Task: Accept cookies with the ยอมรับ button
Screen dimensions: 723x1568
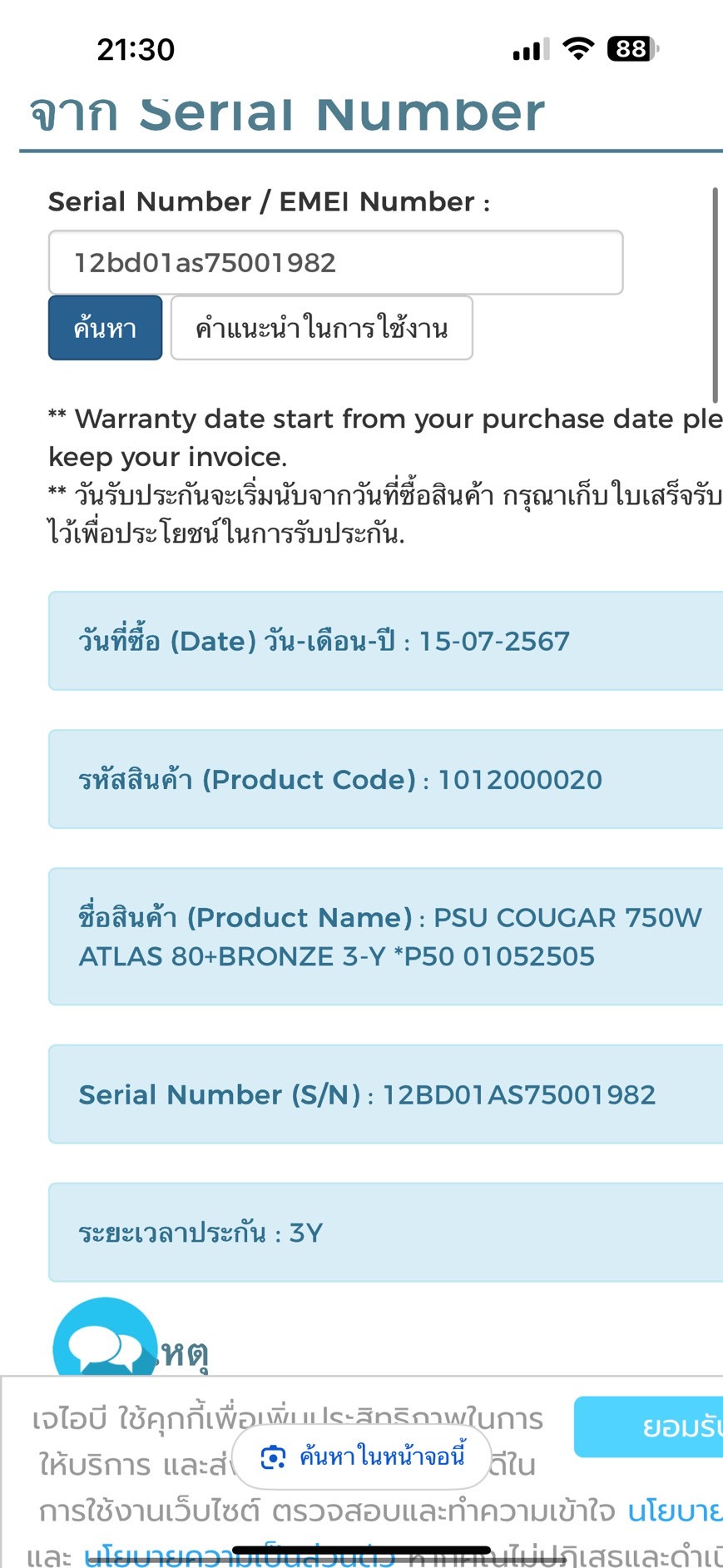Action: 648,1427
